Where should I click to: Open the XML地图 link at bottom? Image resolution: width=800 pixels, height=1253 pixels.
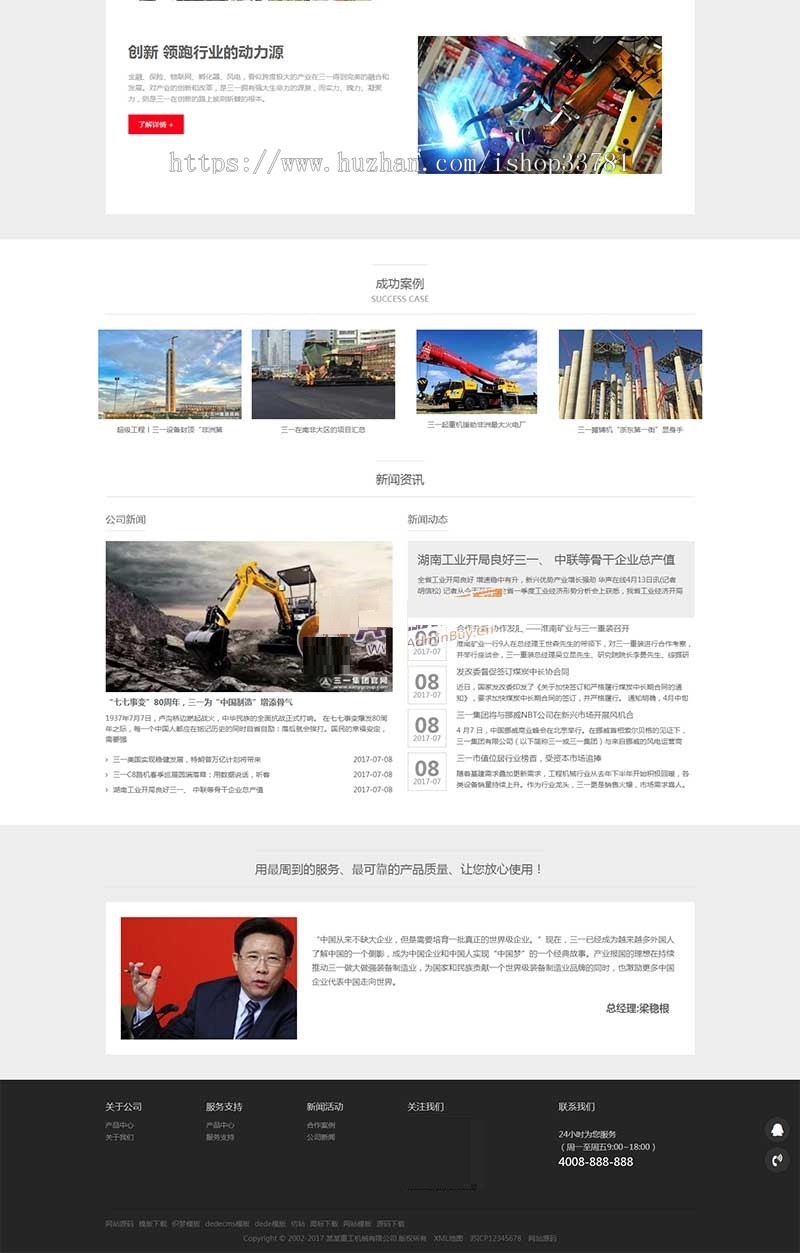point(447,1238)
